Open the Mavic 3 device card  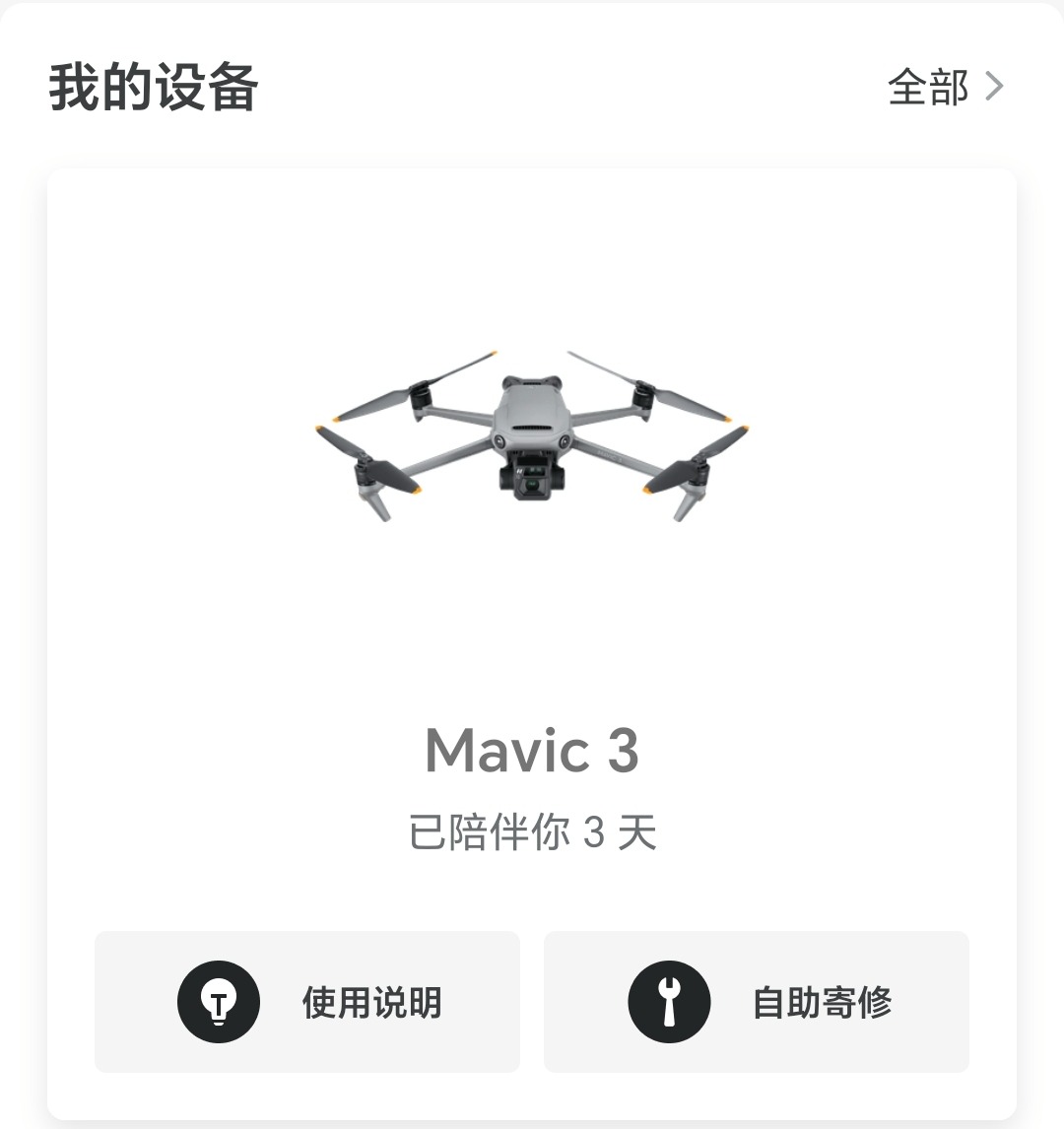[x=532, y=591]
